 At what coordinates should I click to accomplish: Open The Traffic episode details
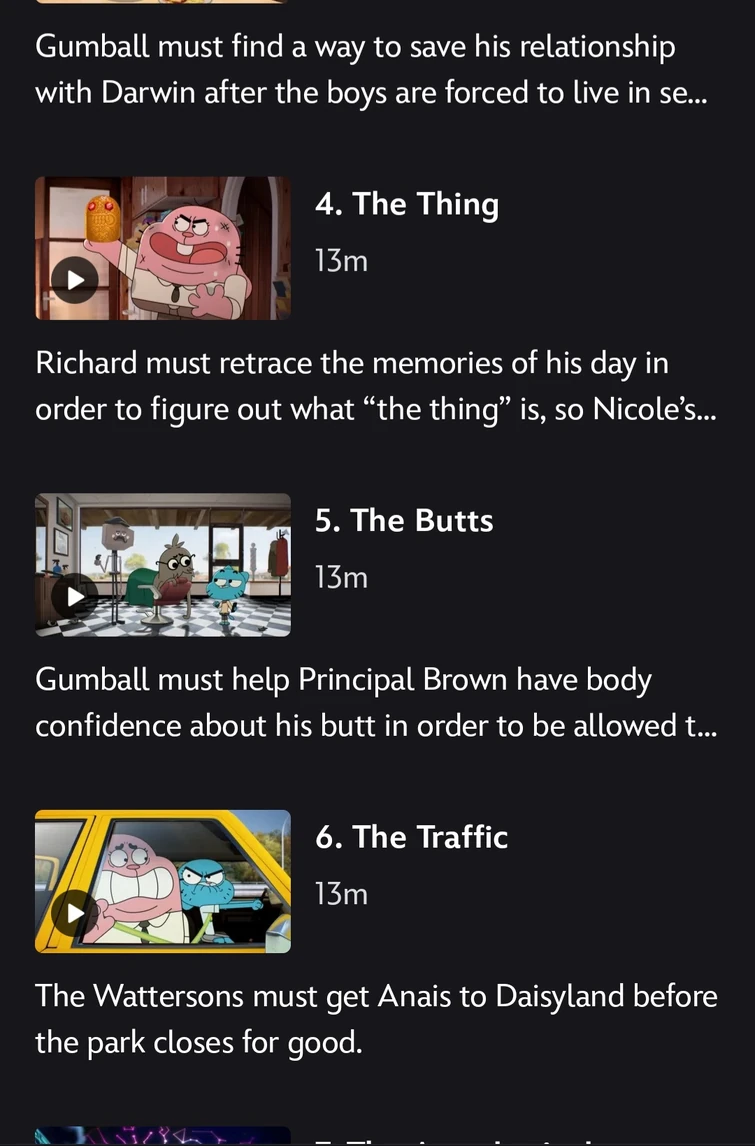click(411, 837)
